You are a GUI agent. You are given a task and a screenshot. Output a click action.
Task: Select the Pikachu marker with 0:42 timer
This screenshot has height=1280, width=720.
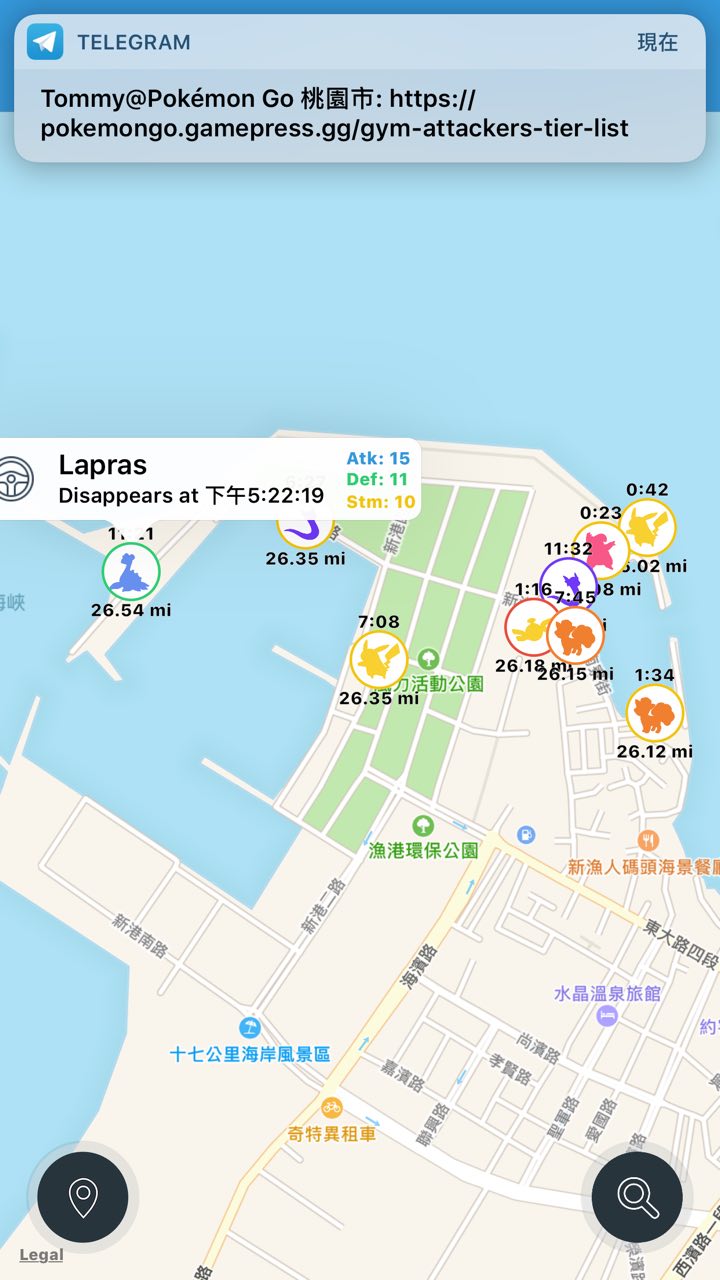(647, 527)
